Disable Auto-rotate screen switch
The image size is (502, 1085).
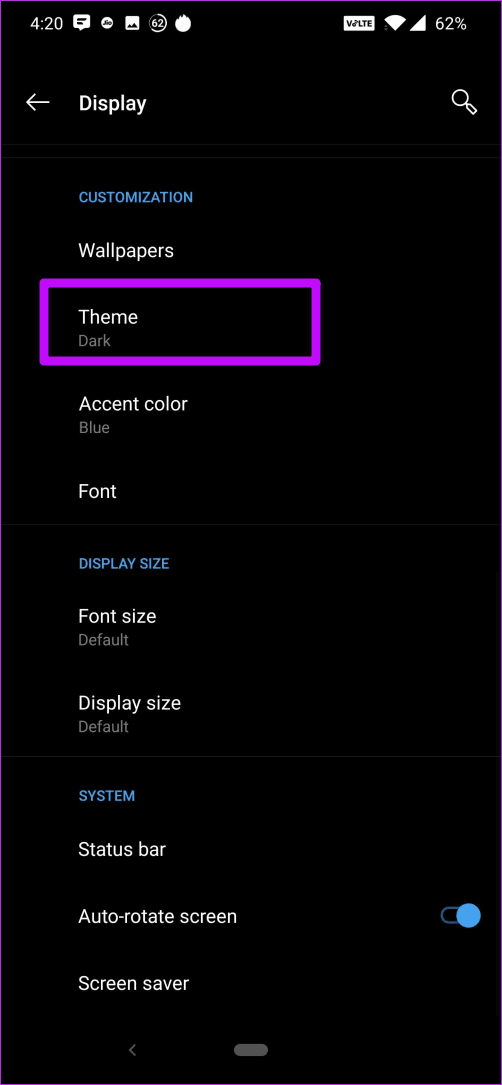point(460,916)
